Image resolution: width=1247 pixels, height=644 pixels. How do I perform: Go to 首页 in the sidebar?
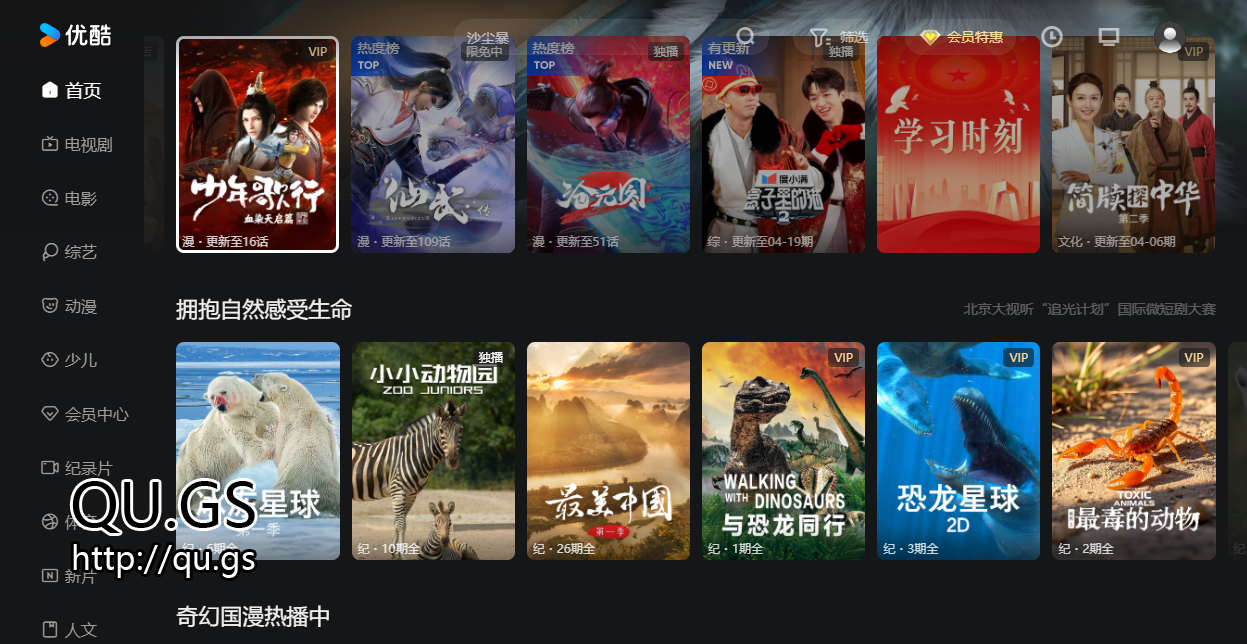[72, 91]
